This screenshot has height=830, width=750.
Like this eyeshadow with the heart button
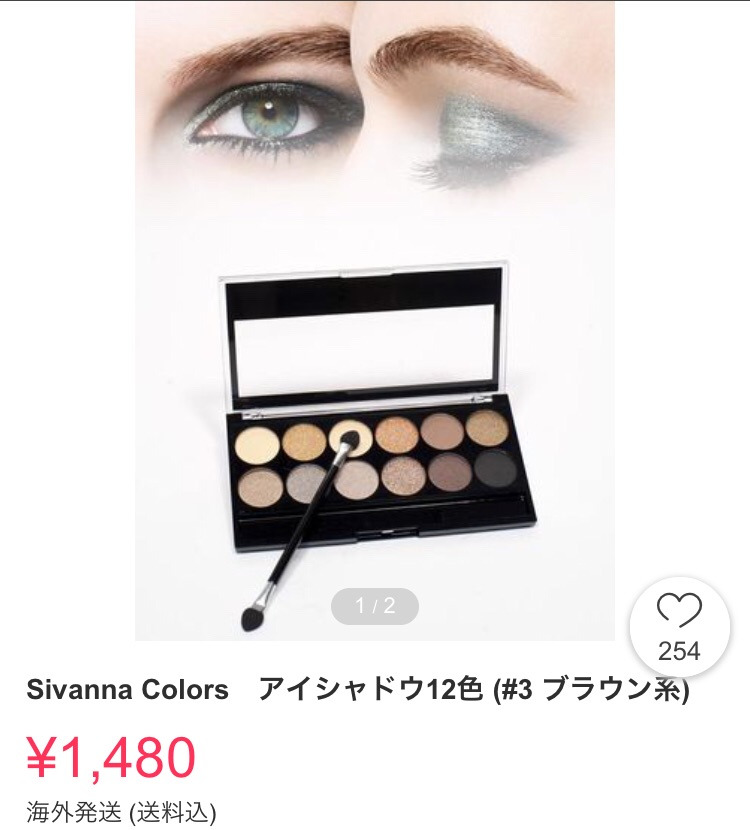pos(679,627)
